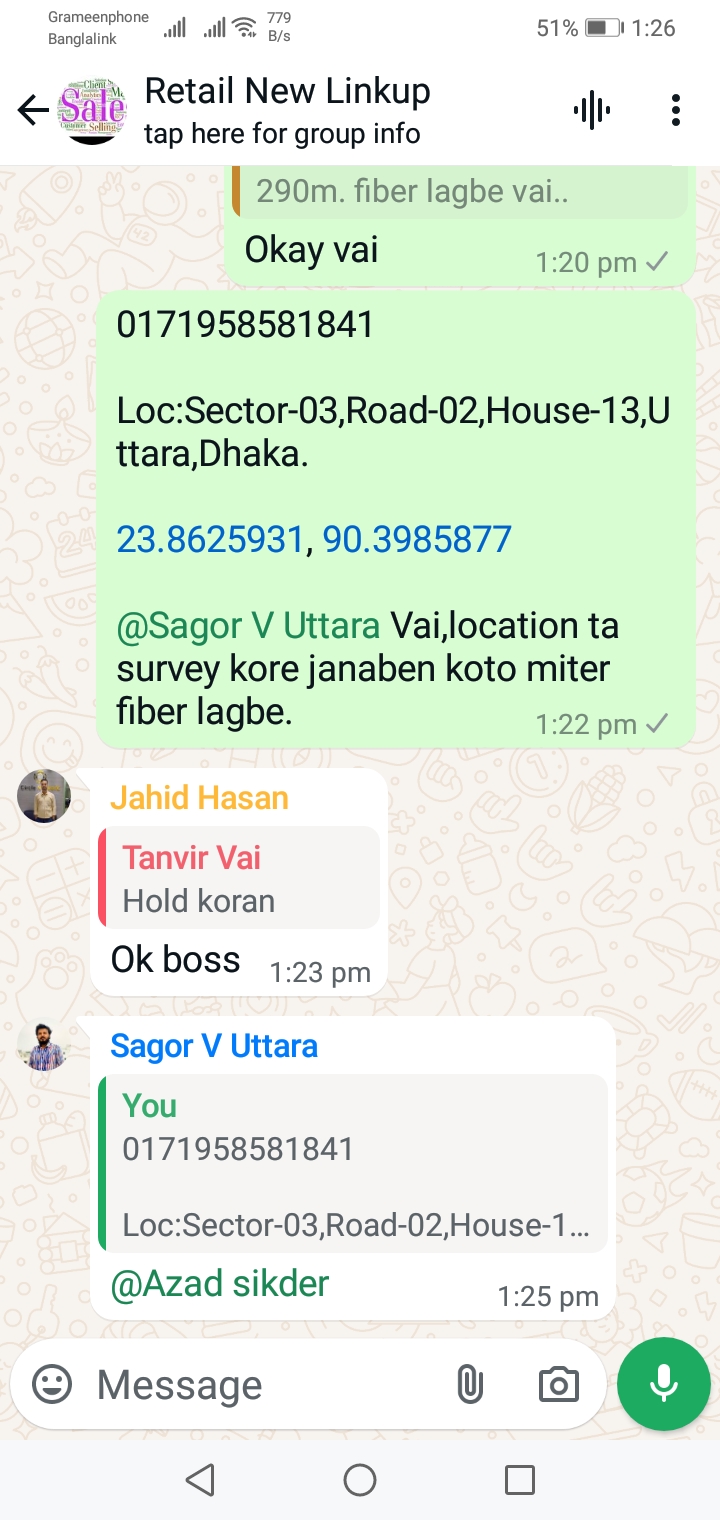This screenshot has height=1520, width=720.
Task: Open the 90.3985877 longitude link
Action: tap(417, 540)
